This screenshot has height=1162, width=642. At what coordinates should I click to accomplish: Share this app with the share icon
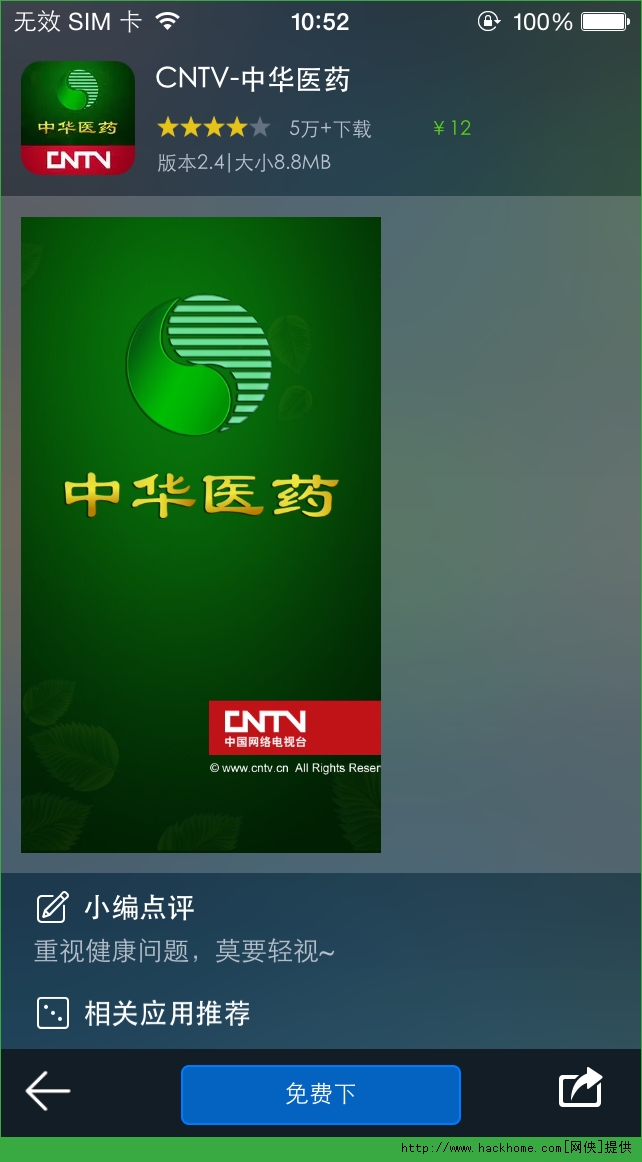coord(581,1088)
